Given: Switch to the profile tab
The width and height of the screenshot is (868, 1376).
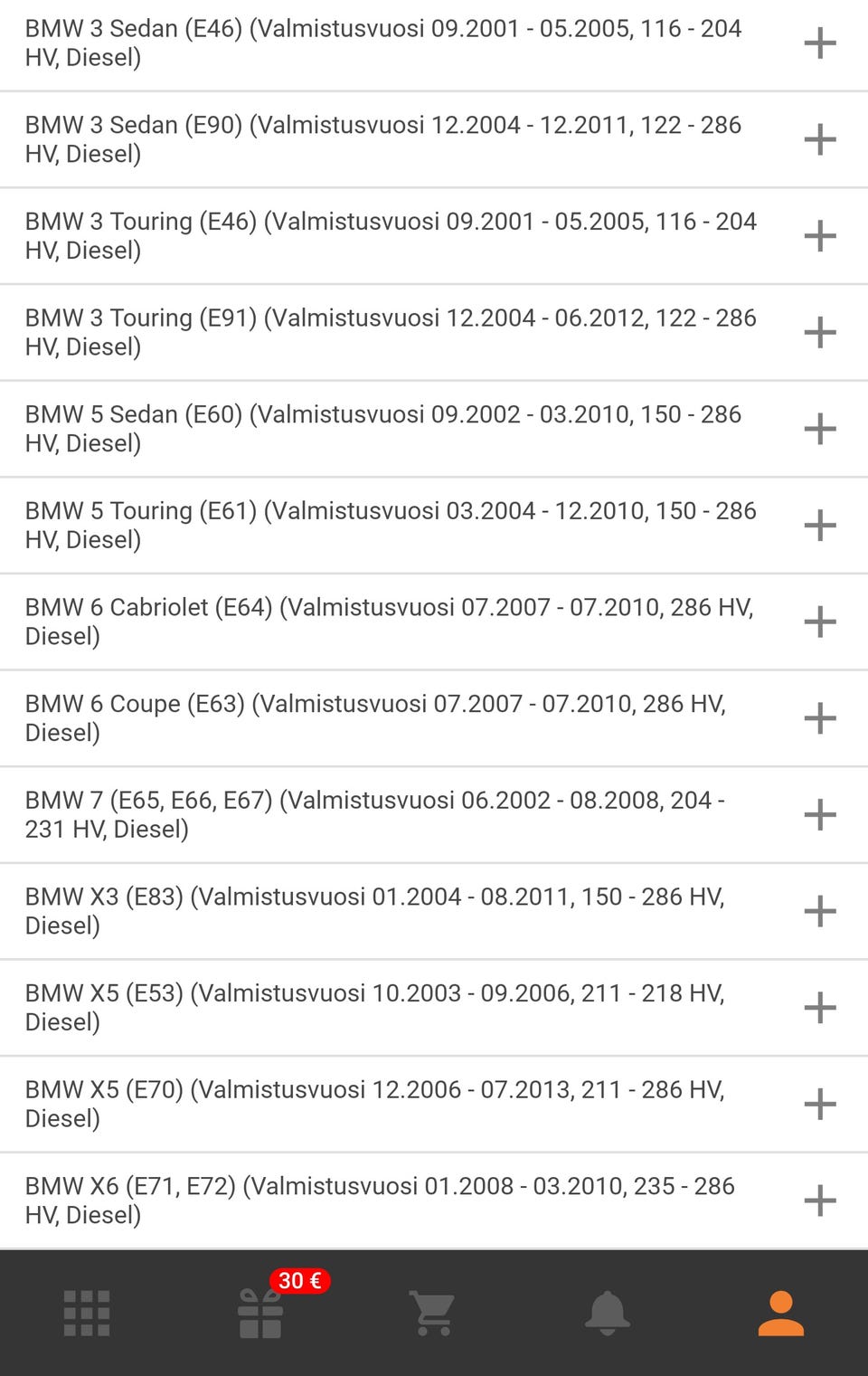Looking at the screenshot, I should tap(780, 1313).
